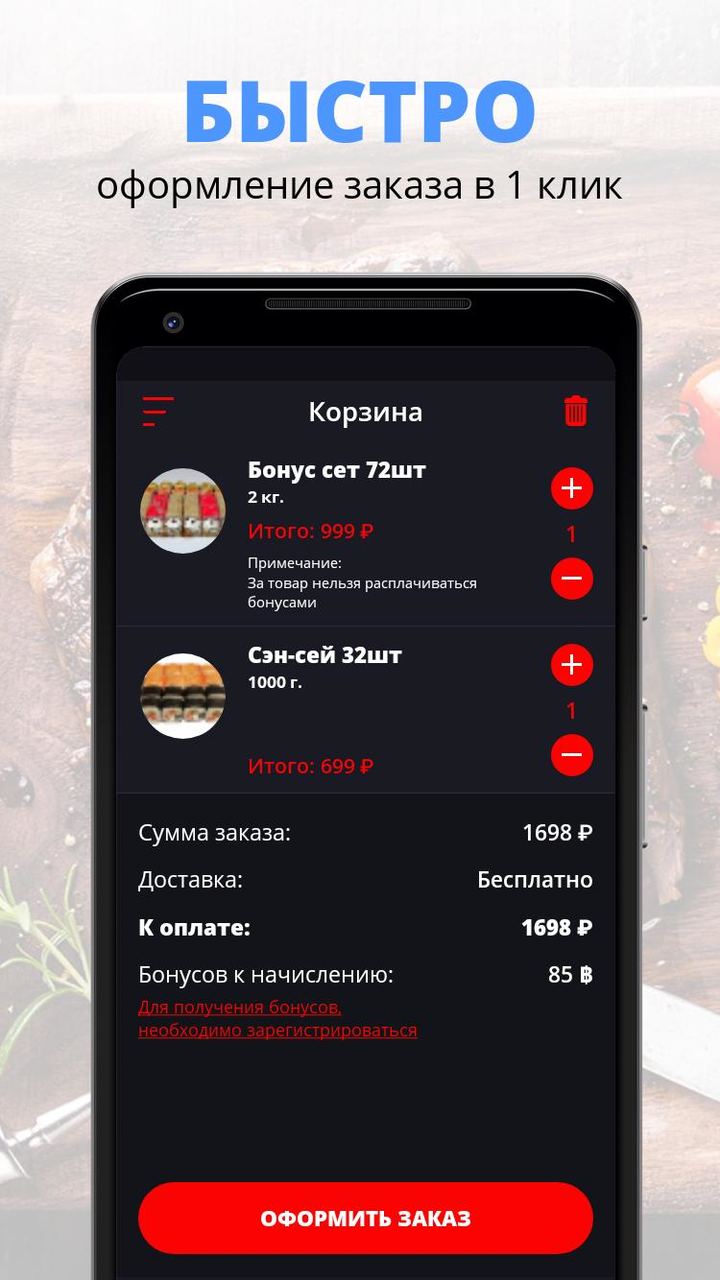Image resolution: width=720 pixels, height=1280 pixels.
Task: Click the minus icon for Сэн-сей 32шт
Action: click(x=571, y=755)
